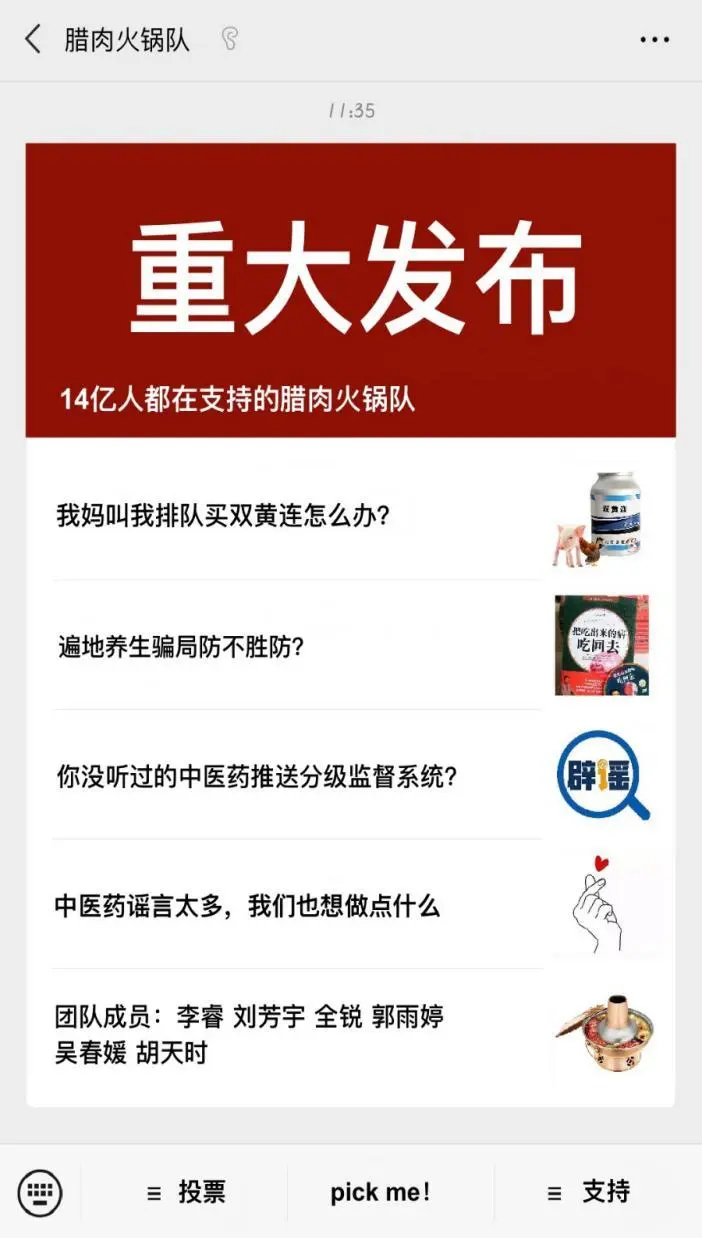The height and width of the screenshot is (1238, 702).
Task: Switch to keyboard input mode
Action: pyautogui.click(x=40, y=1192)
